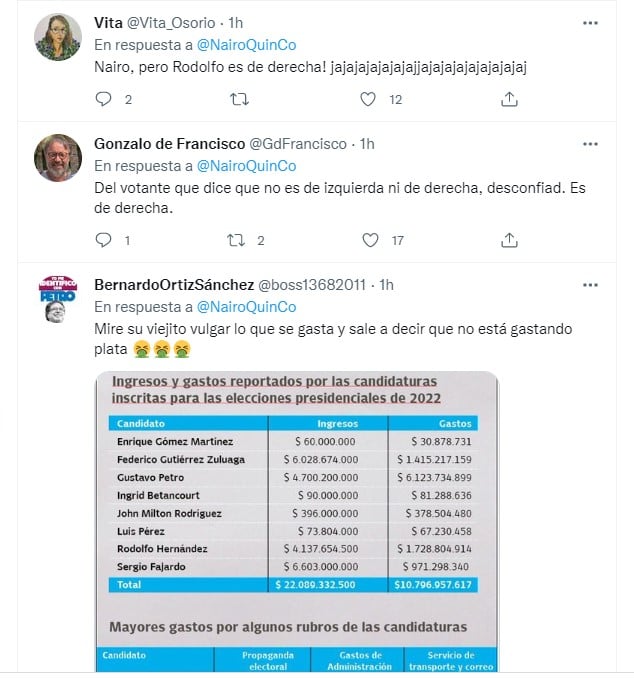Like Gonzalo de Francisco's tweet
This screenshot has height=678, width=634.
[370, 240]
